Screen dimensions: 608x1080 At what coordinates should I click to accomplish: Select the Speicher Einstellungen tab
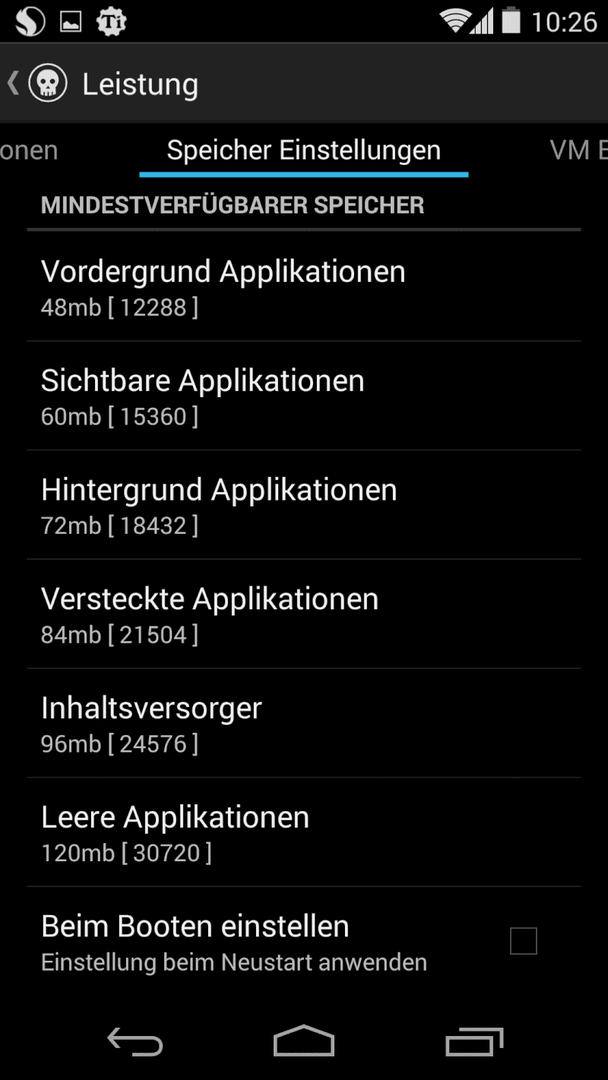[304, 150]
